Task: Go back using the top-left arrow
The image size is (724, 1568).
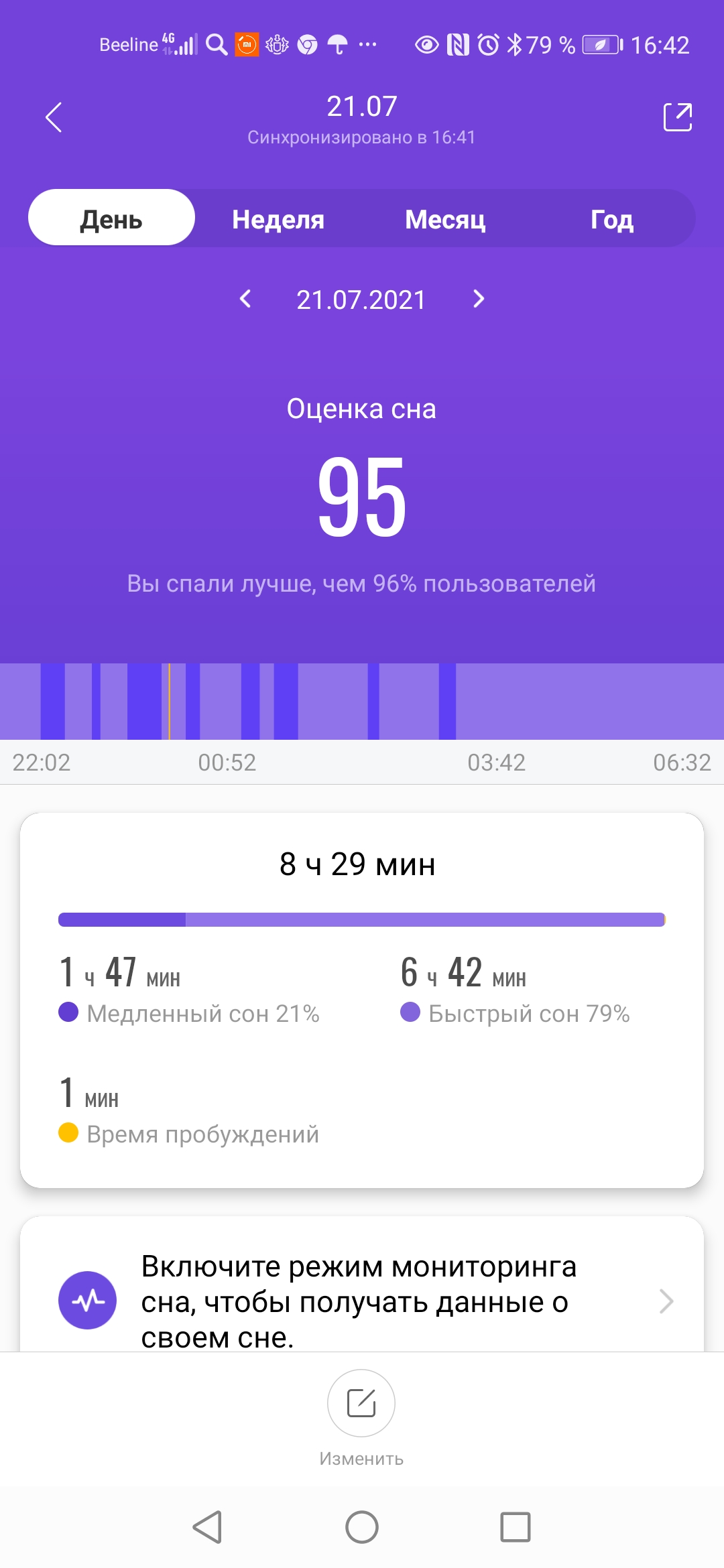Action: pyautogui.click(x=54, y=117)
